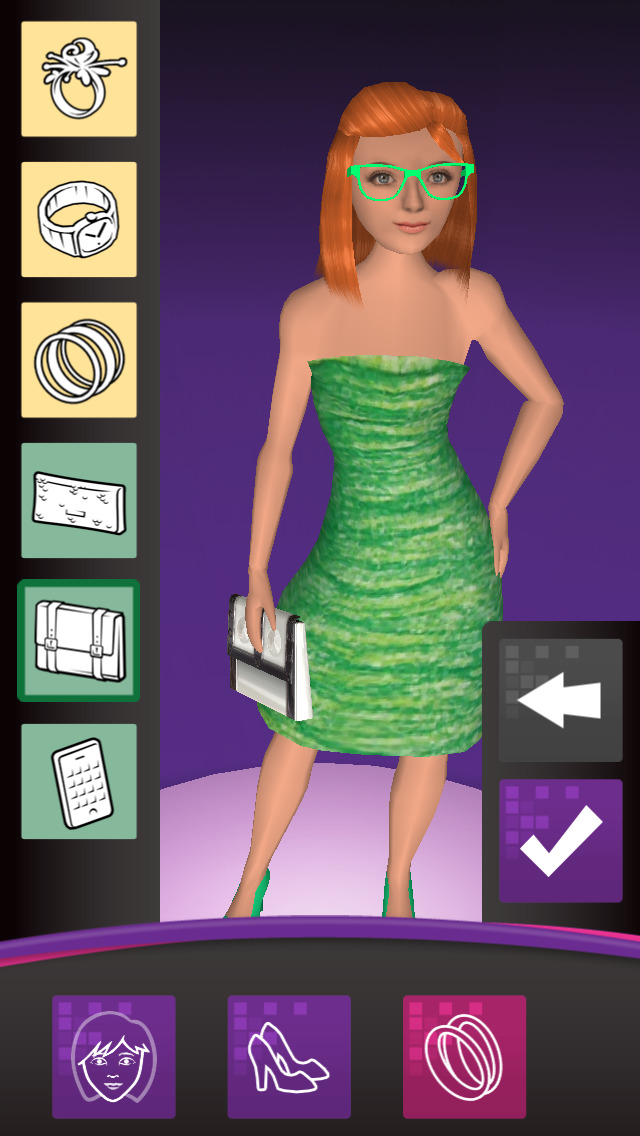Select the smartphone accessory

pos(79,781)
